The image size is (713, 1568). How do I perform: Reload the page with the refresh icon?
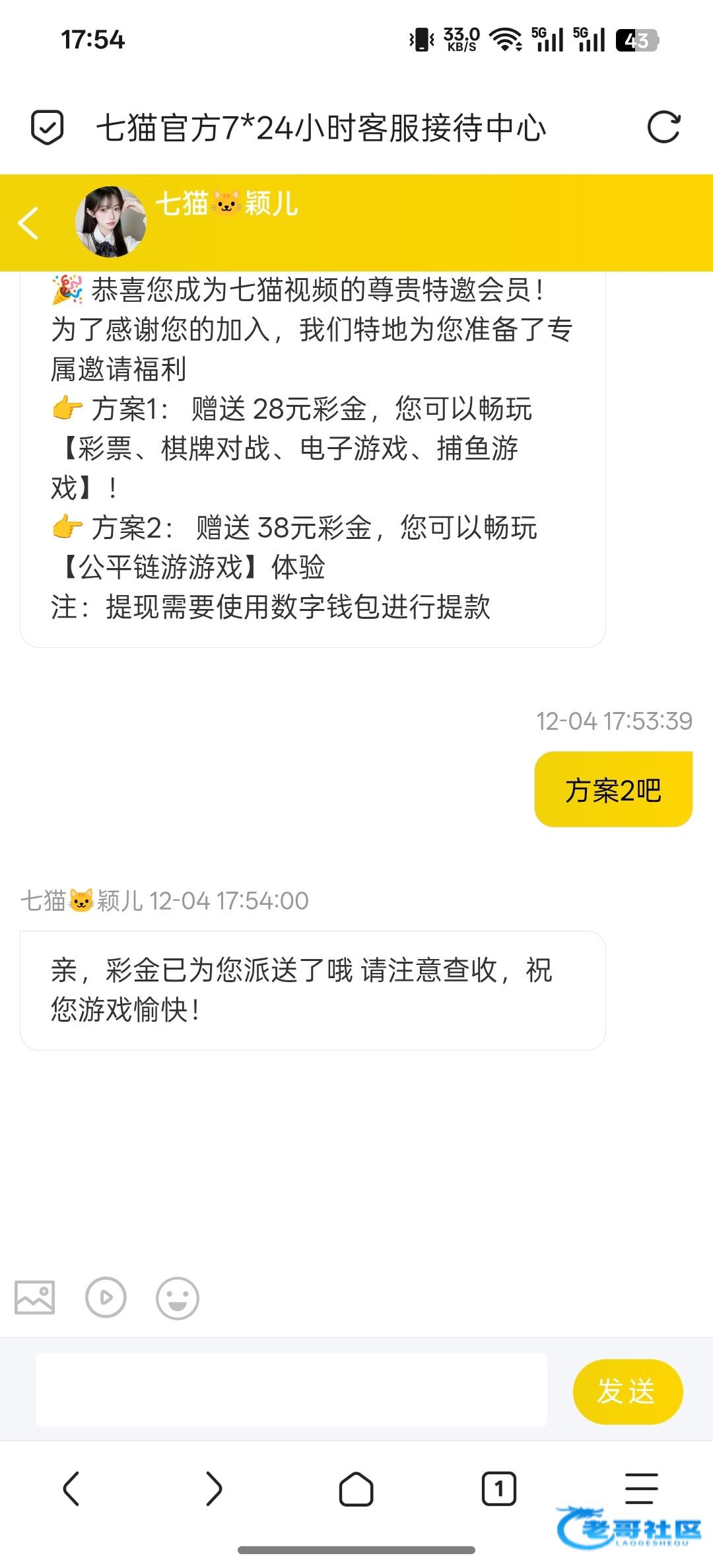[x=663, y=127]
